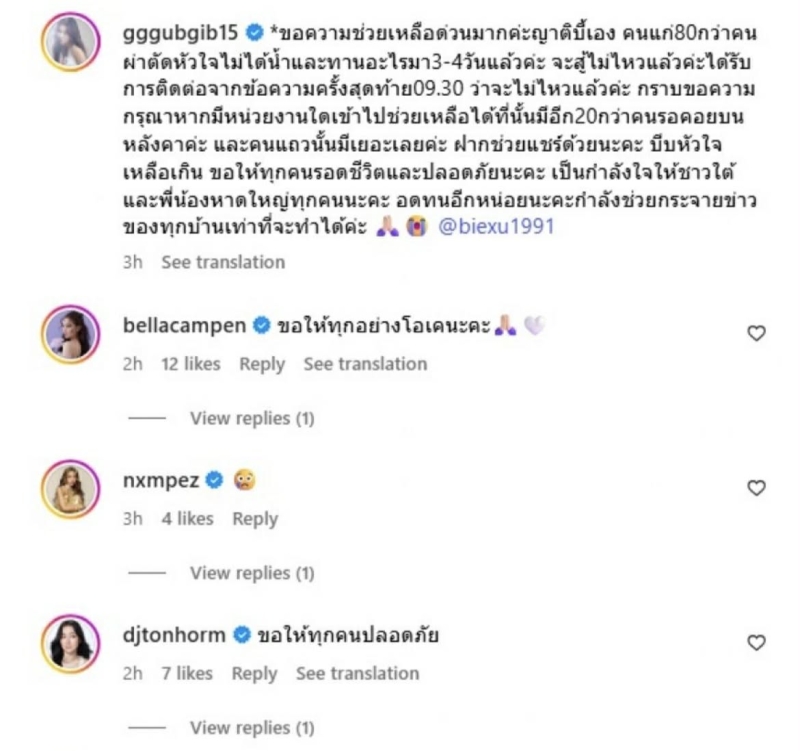Open nxmpez's profile avatar
The width and height of the screenshot is (800, 751).
pos(70,490)
